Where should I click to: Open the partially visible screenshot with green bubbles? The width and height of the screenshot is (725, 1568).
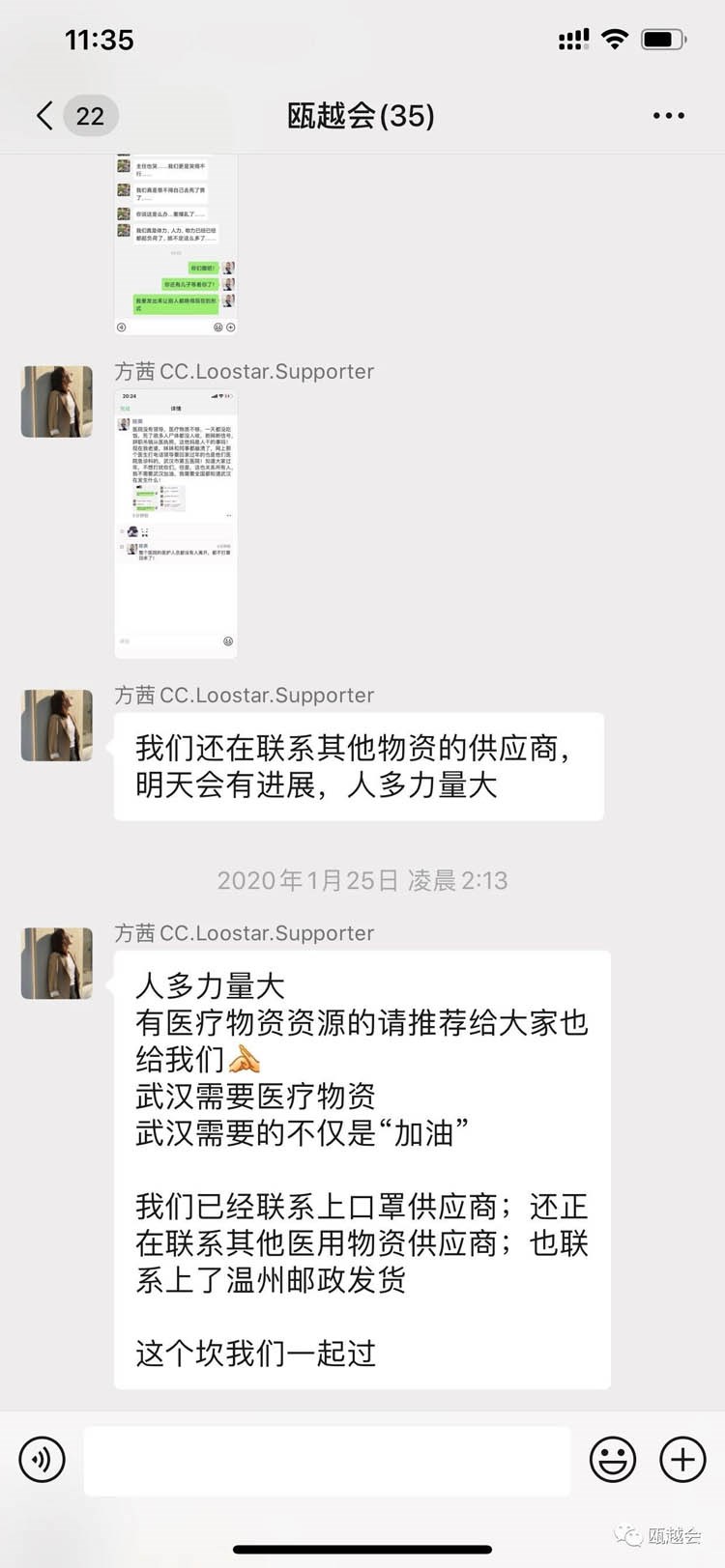coord(176,243)
